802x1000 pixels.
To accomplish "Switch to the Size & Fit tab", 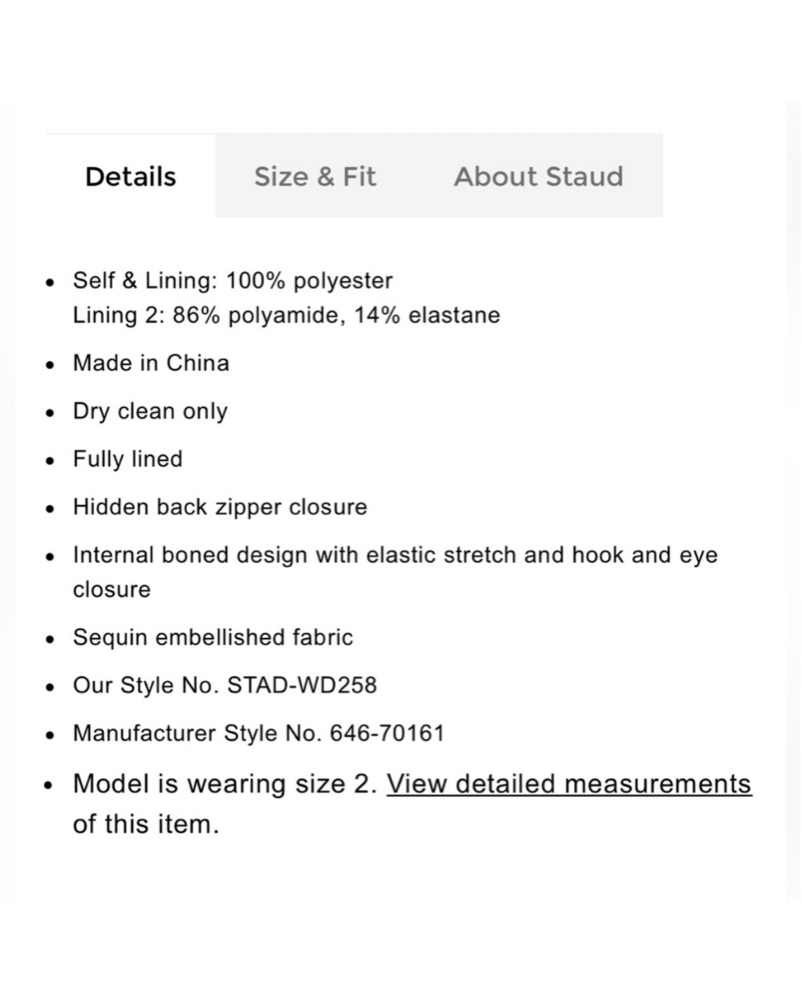I will point(315,177).
